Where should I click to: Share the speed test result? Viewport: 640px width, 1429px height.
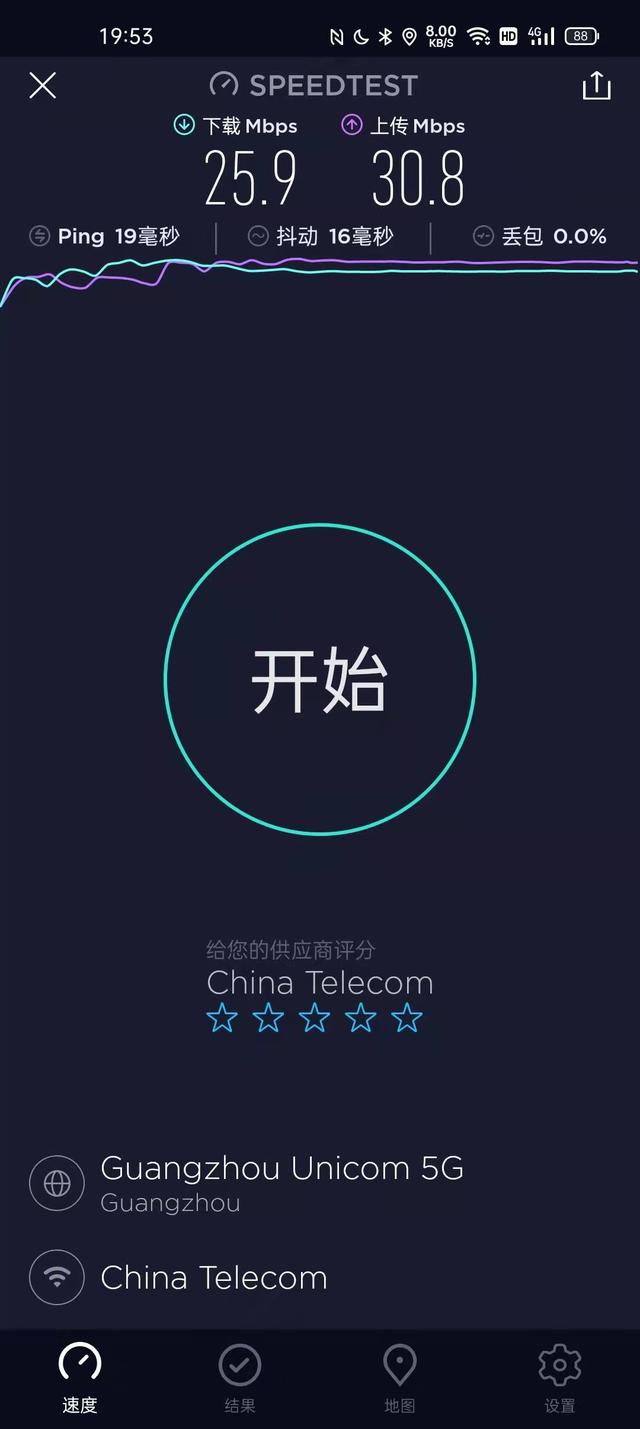[596, 86]
